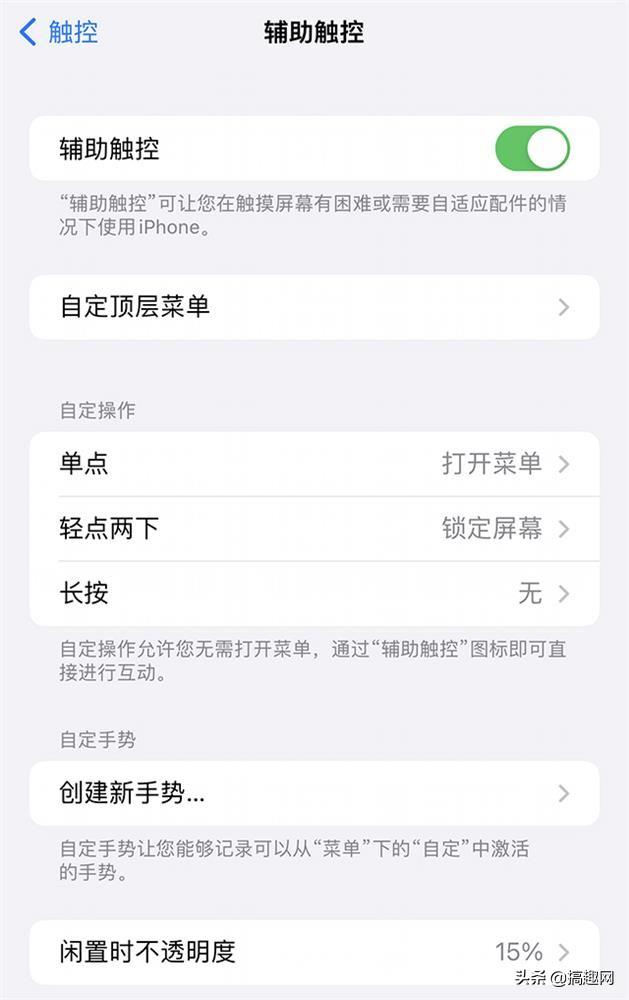Go back to 触控 settings
The height and width of the screenshot is (1000, 629).
click(60, 32)
